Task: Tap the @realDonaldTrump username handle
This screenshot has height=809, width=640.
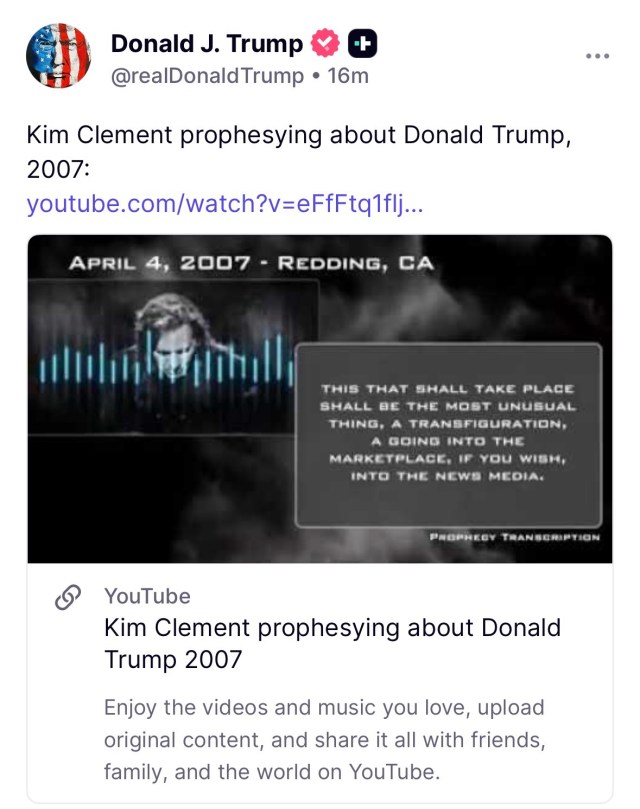Action: (207, 76)
